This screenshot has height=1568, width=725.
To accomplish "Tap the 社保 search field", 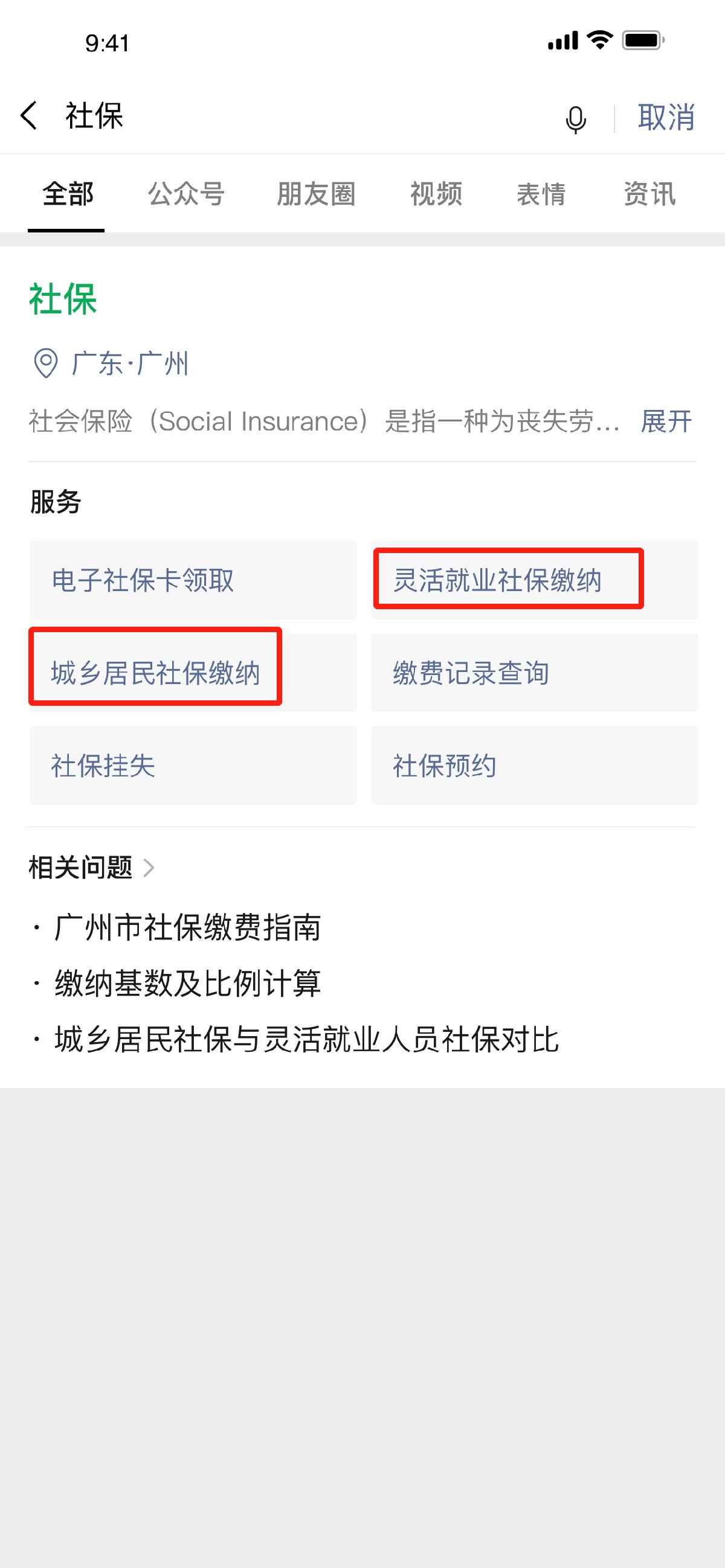I will (304, 116).
